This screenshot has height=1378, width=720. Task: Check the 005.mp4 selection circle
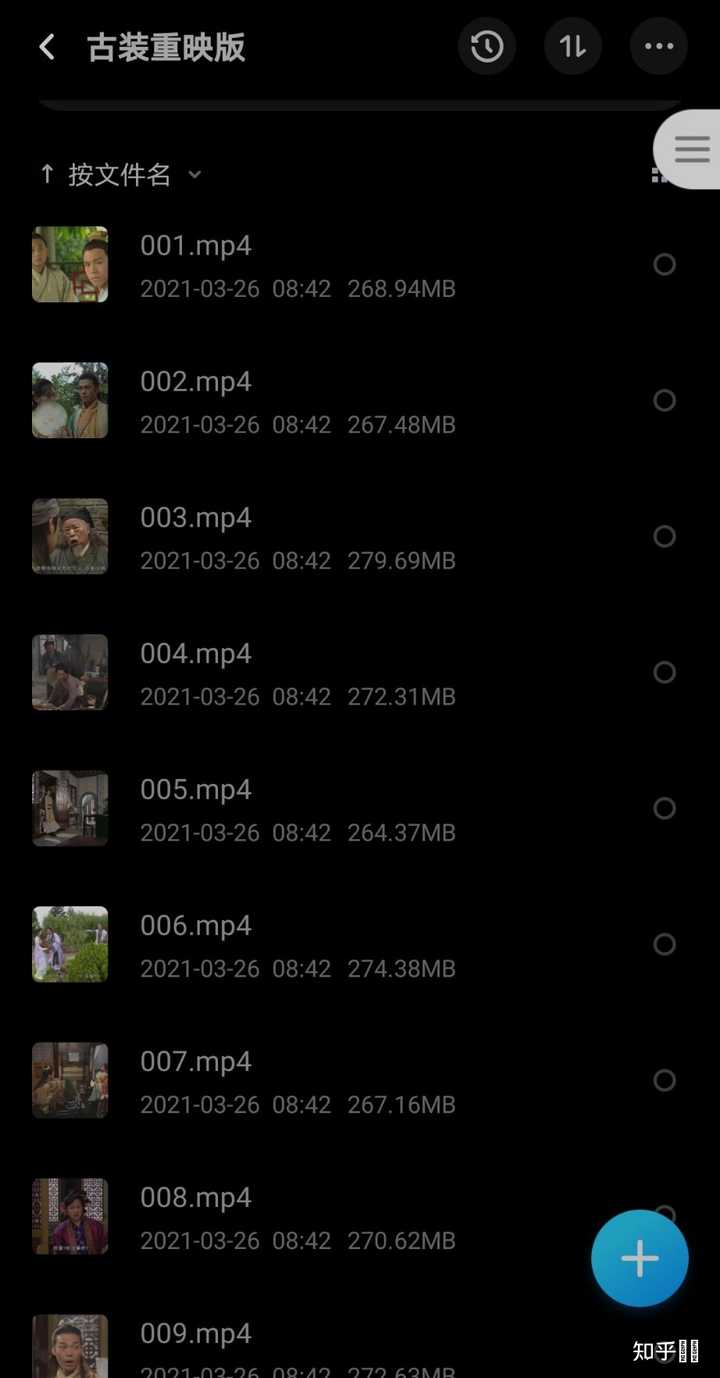[x=664, y=809]
